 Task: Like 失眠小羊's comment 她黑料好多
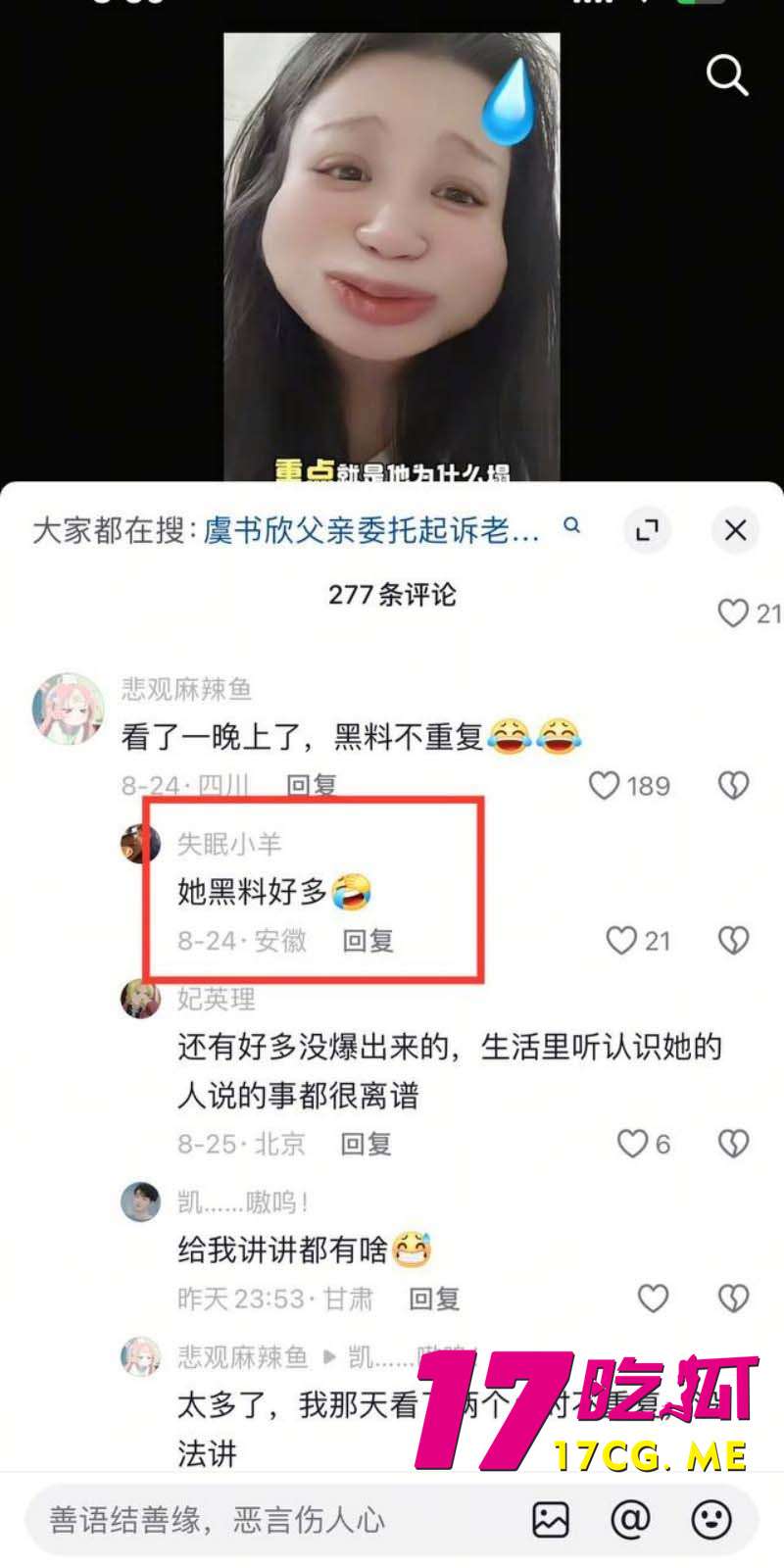[621, 941]
